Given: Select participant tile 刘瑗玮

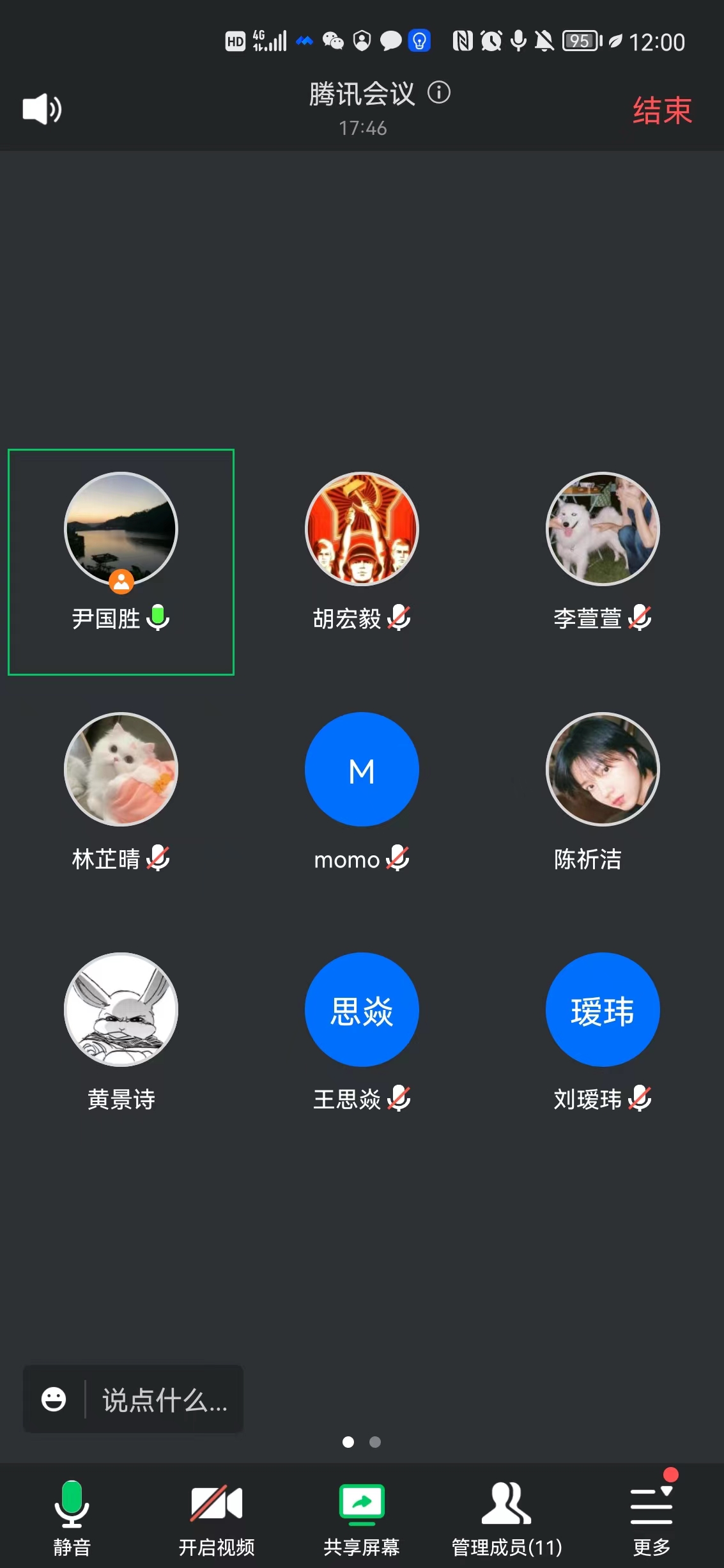Looking at the screenshot, I should coord(602,1010).
